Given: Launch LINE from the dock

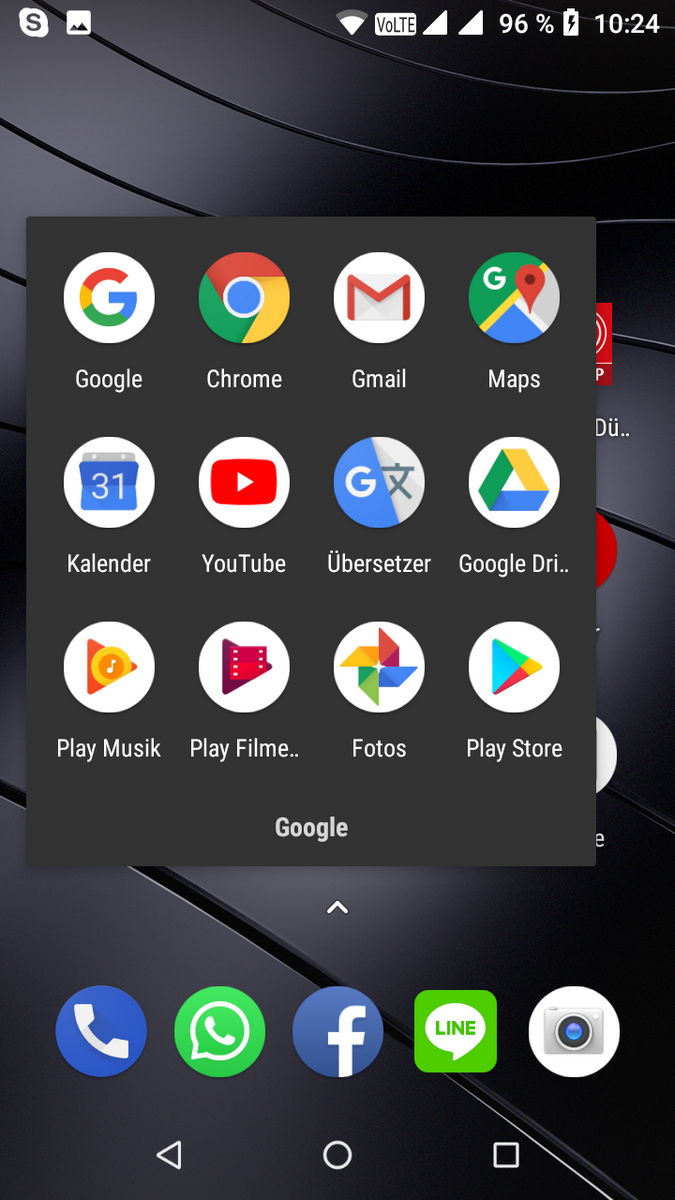Looking at the screenshot, I should click(456, 1032).
